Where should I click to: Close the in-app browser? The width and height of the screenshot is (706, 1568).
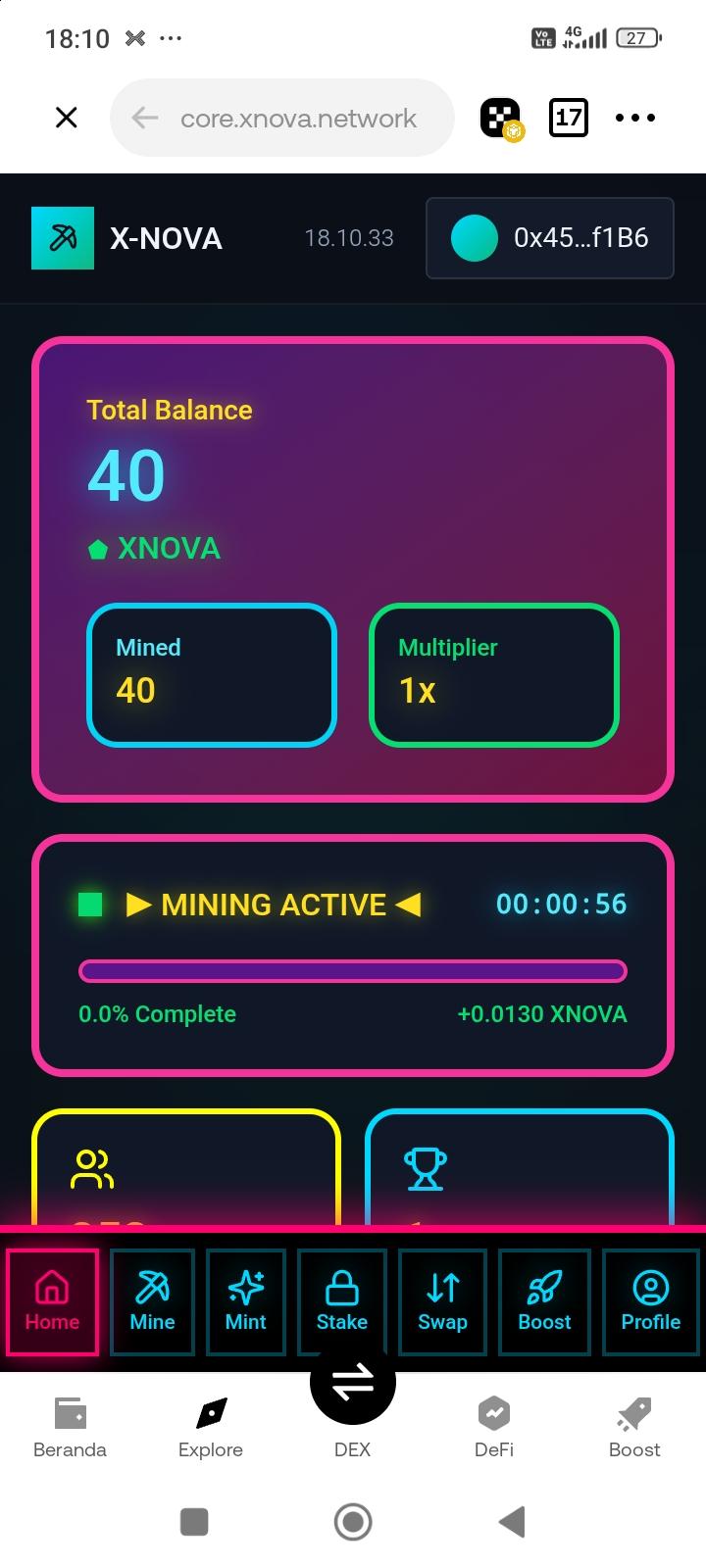(x=66, y=118)
